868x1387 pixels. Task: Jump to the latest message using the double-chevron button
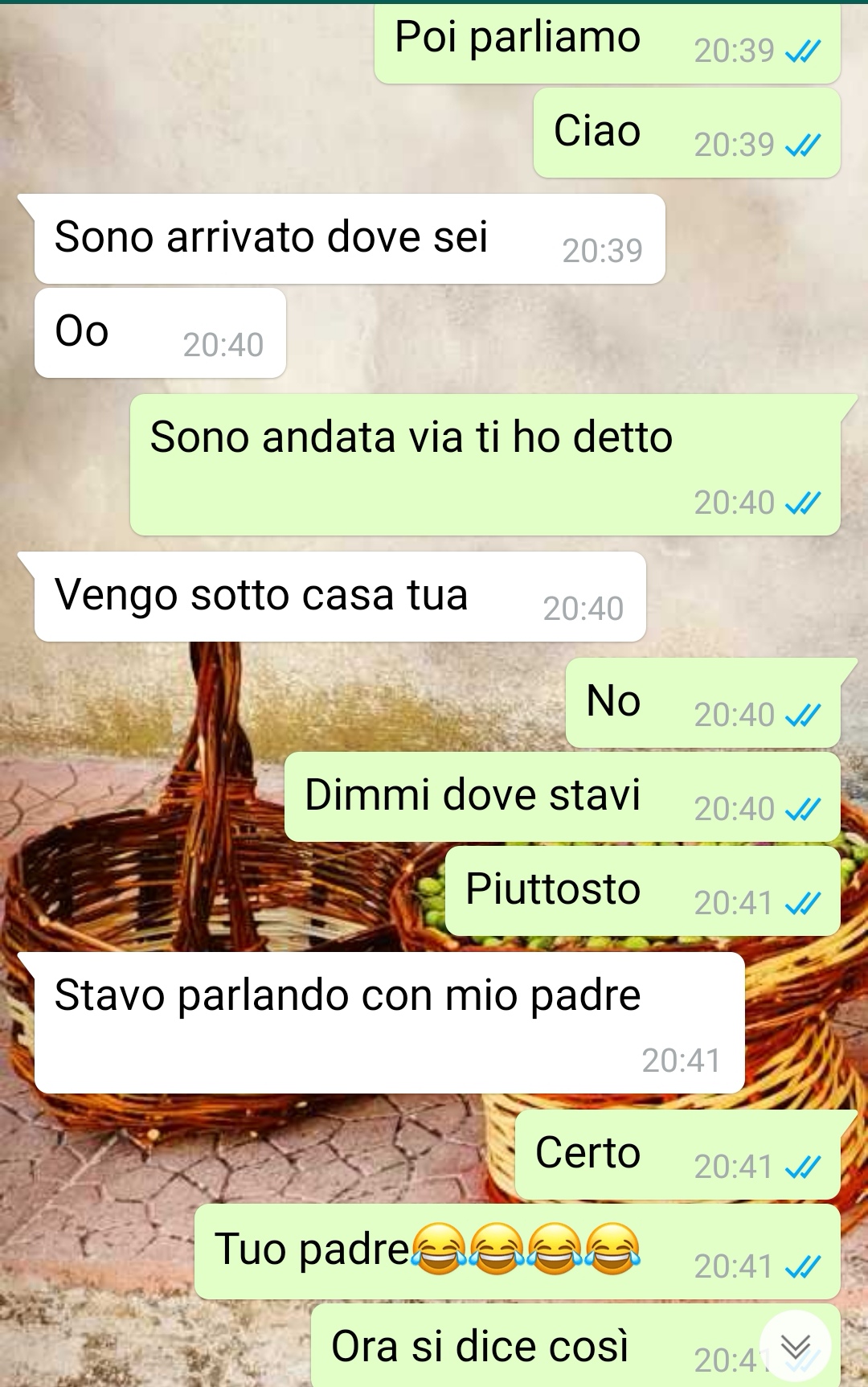click(x=796, y=1346)
